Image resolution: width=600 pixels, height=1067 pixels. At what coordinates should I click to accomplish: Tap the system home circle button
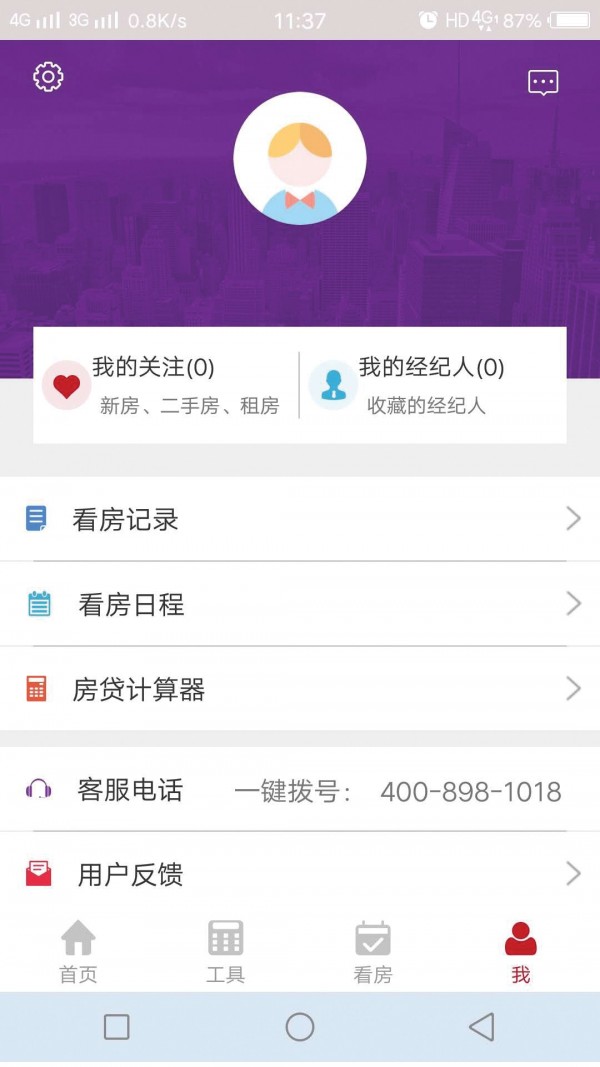(300, 1027)
